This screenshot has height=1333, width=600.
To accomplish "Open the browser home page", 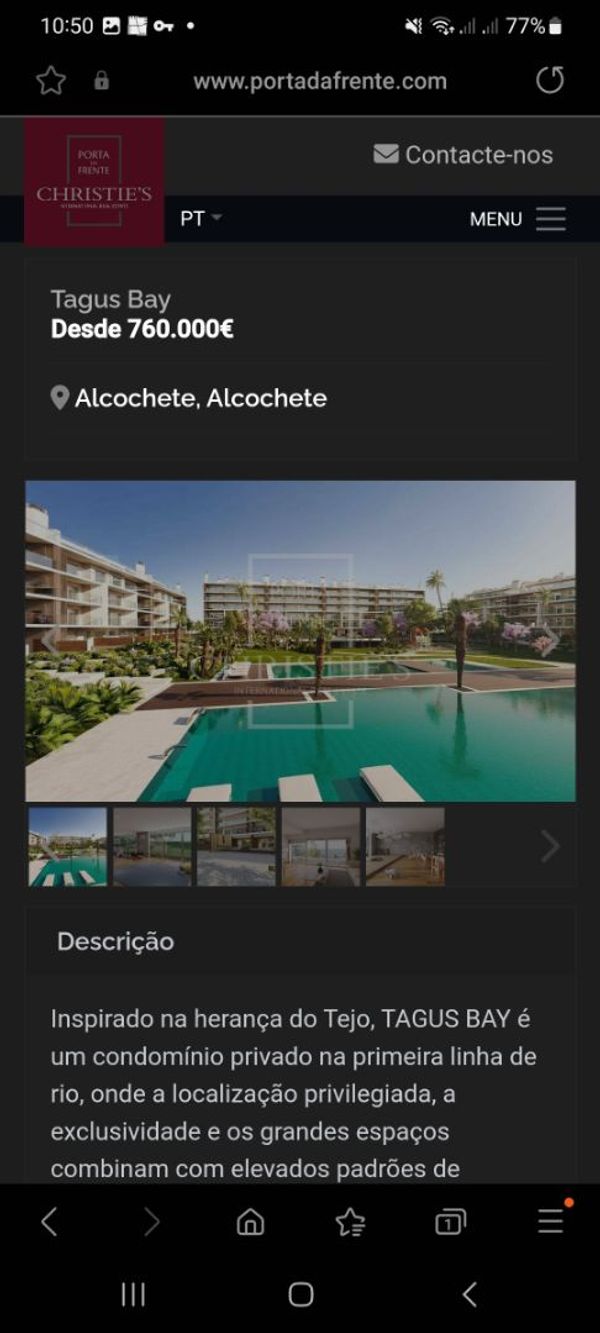I will [250, 1221].
